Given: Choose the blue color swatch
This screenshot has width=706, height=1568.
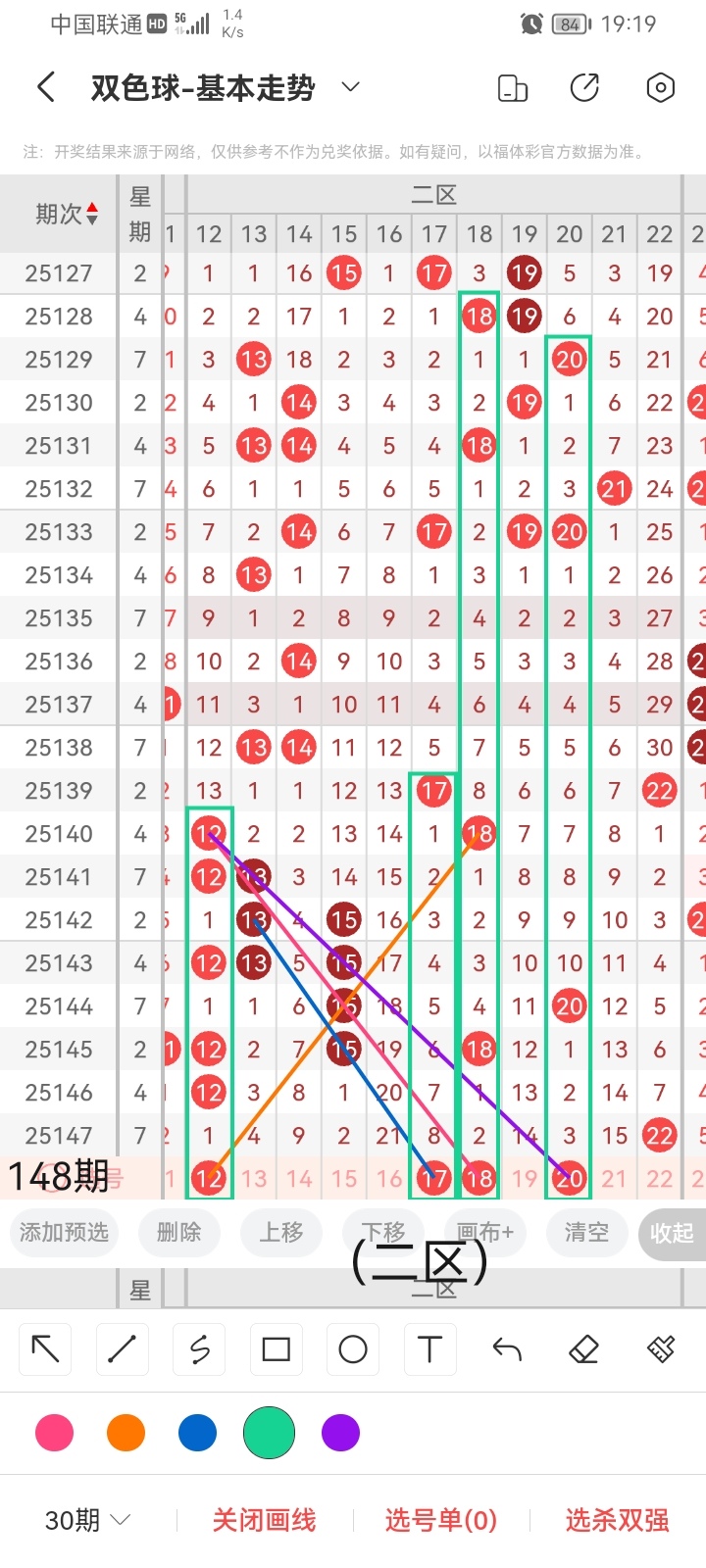Looking at the screenshot, I should 197,1433.
